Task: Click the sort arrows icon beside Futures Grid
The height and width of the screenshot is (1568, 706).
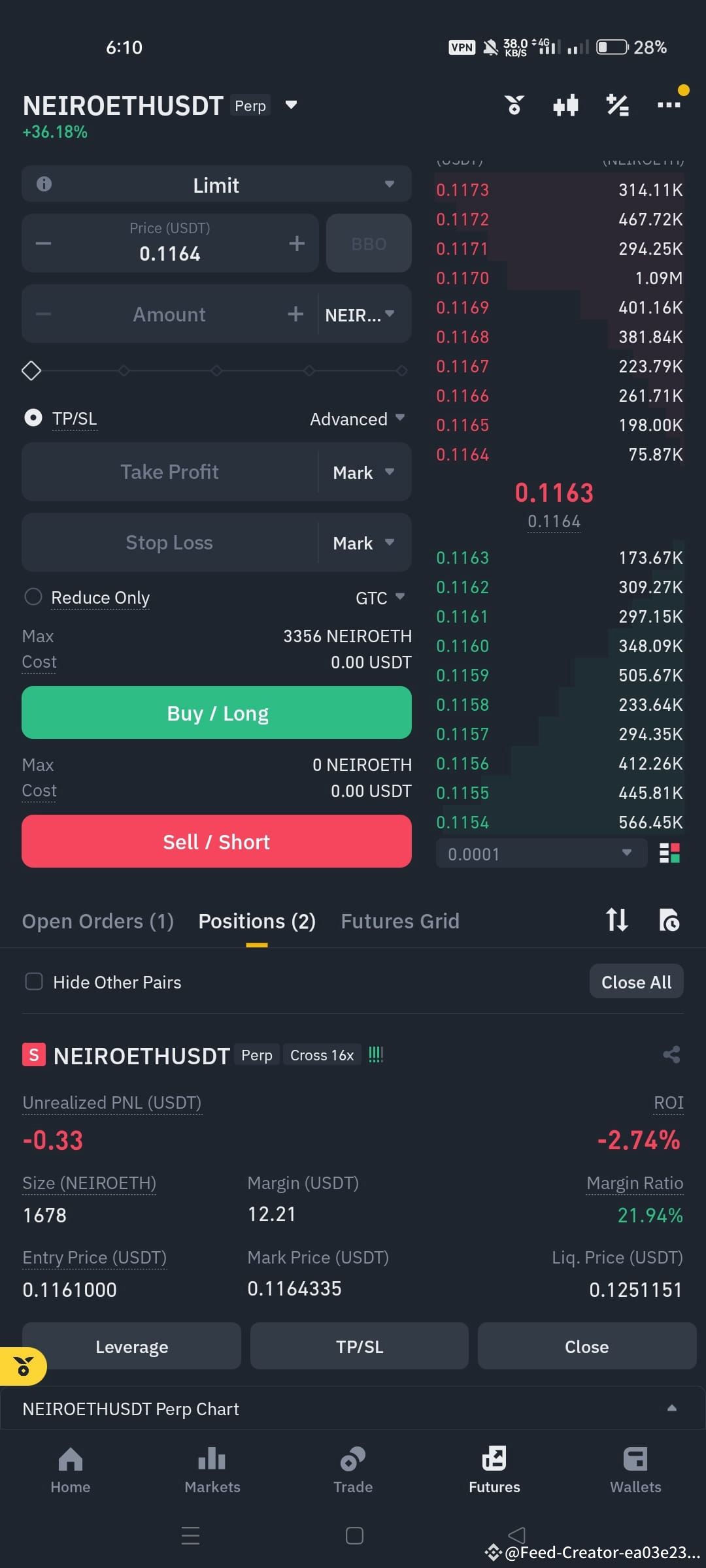Action: [x=616, y=920]
